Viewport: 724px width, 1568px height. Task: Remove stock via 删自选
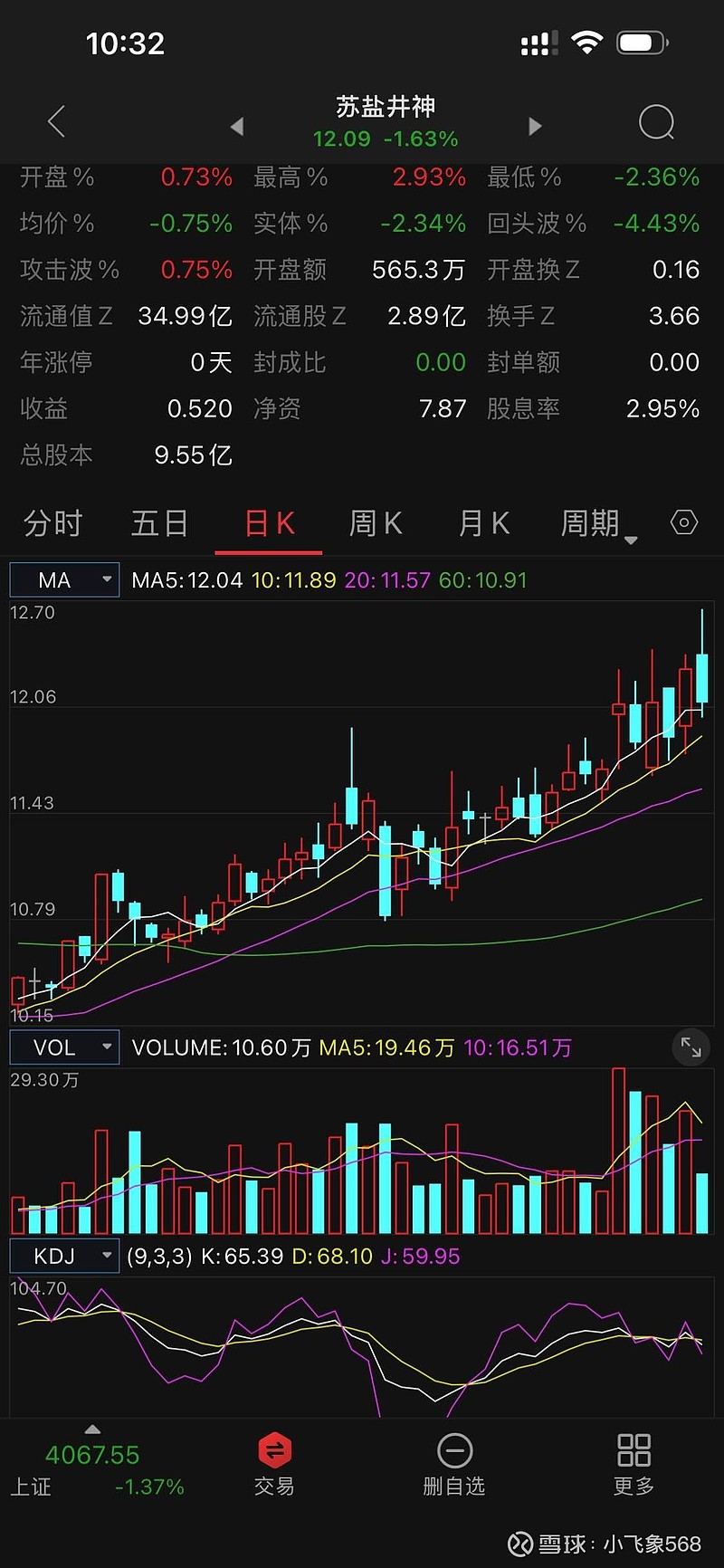click(454, 1464)
